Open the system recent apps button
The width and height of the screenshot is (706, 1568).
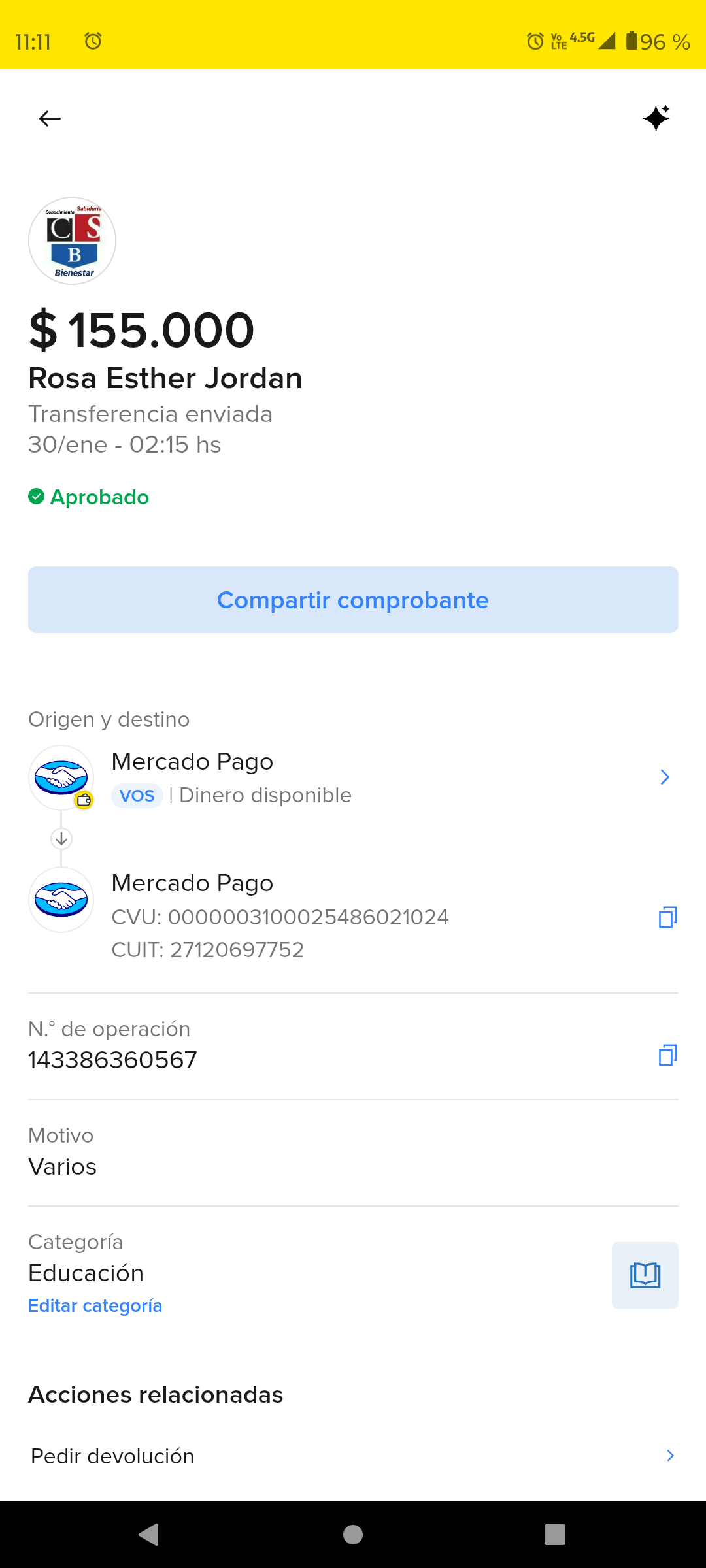point(554,1534)
